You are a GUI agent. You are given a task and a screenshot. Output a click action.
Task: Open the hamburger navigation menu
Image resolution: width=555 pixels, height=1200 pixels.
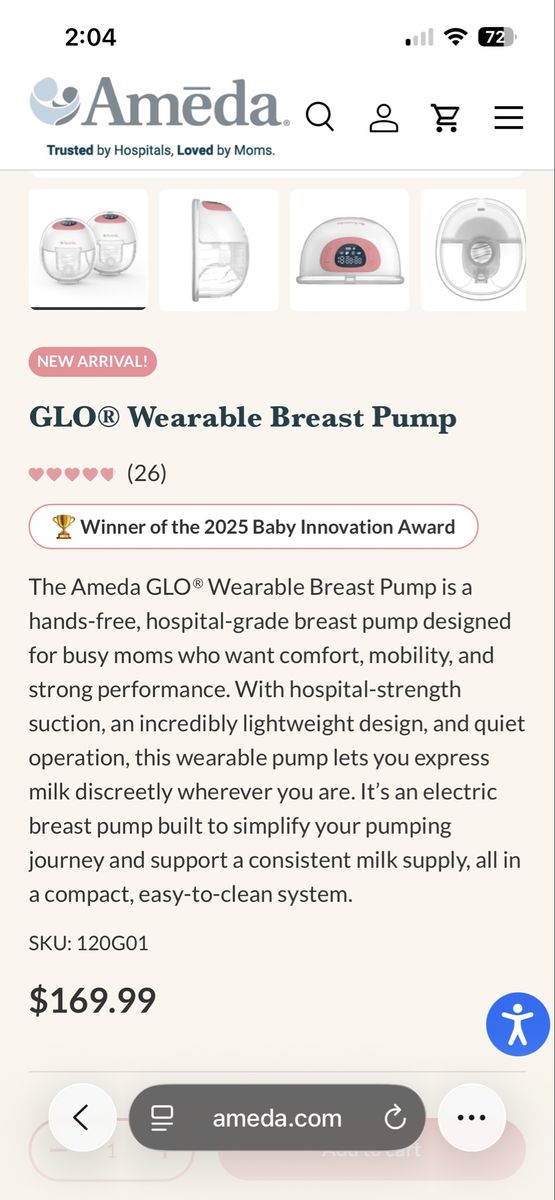pos(509,118)
